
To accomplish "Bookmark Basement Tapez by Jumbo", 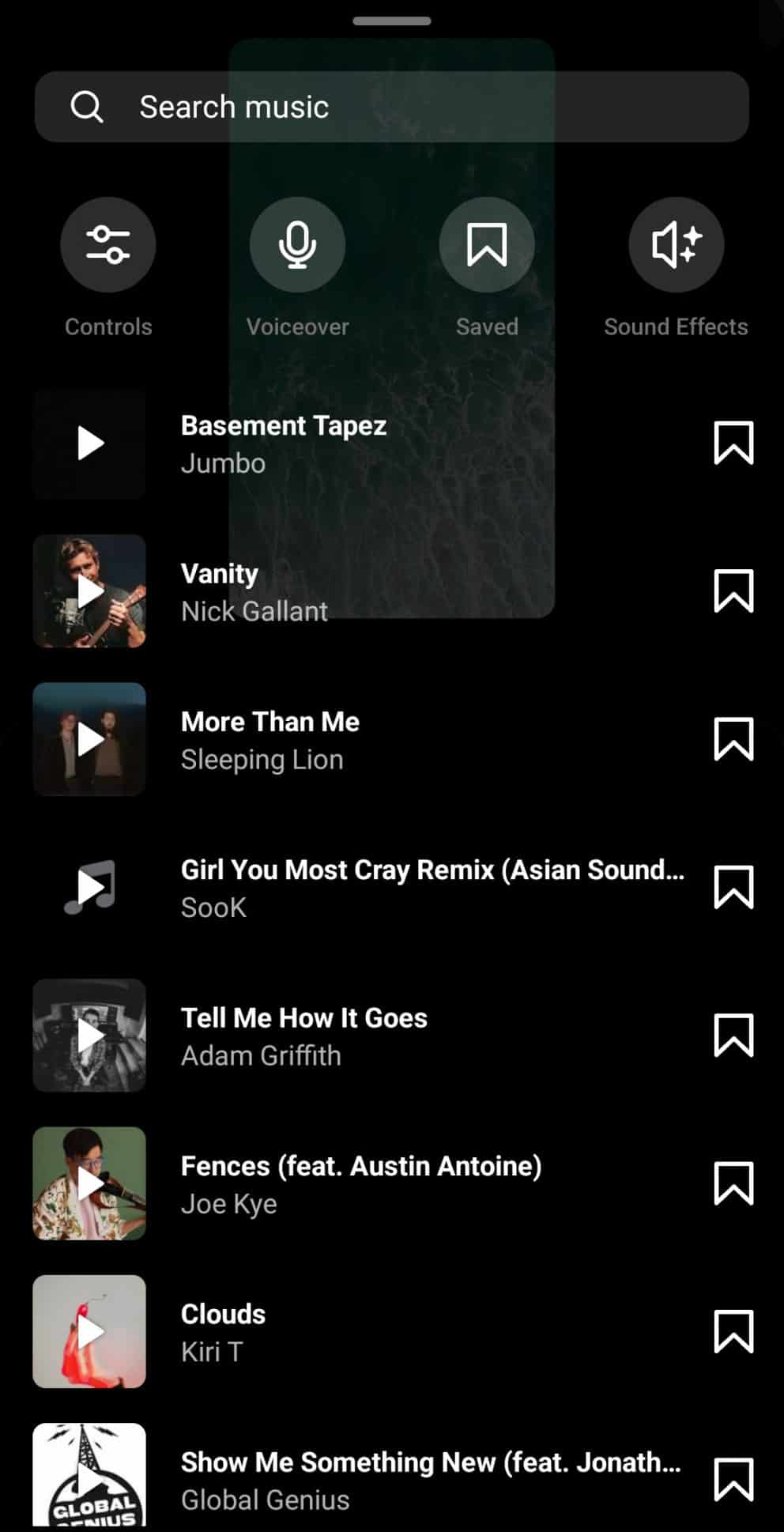I will click(x=733, y=443).
